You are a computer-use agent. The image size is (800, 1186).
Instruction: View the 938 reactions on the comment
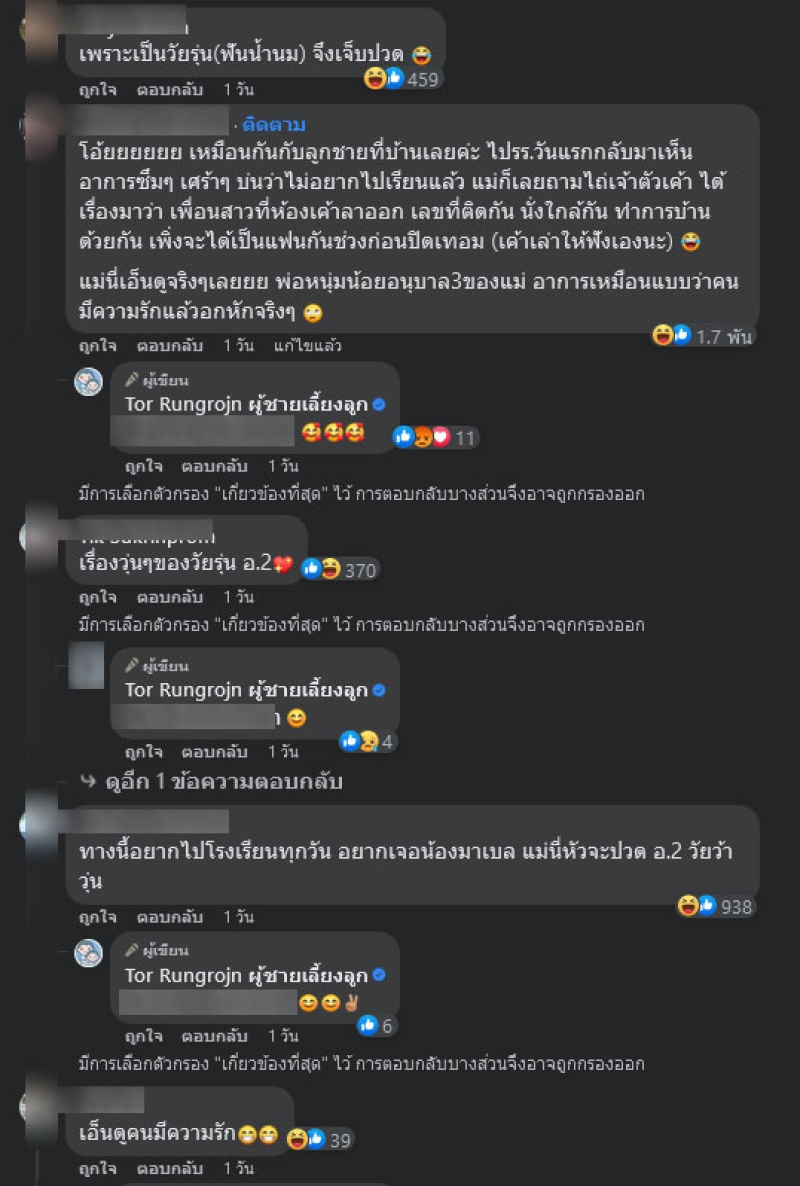[x=717, y=907]
